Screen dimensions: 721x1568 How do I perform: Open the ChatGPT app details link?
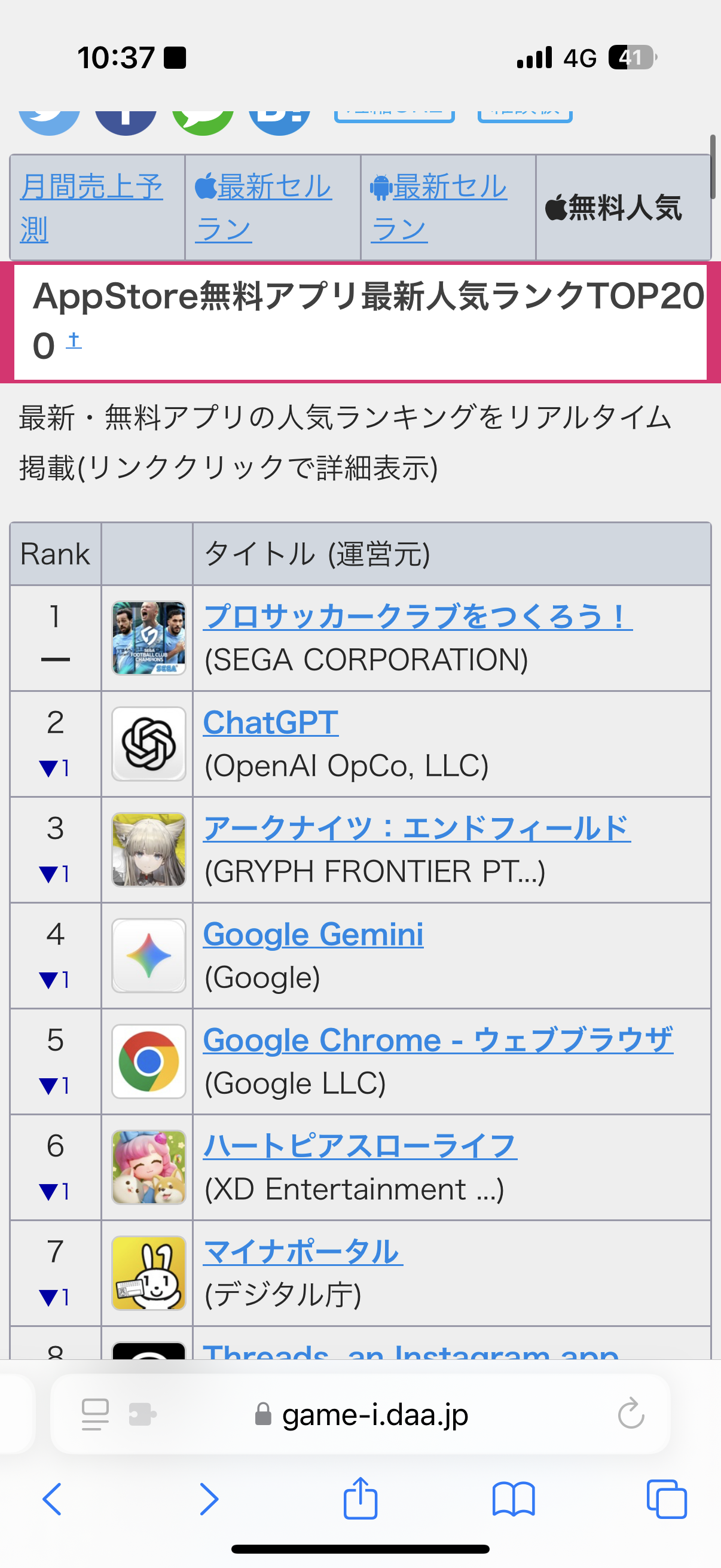pos(270,722)
